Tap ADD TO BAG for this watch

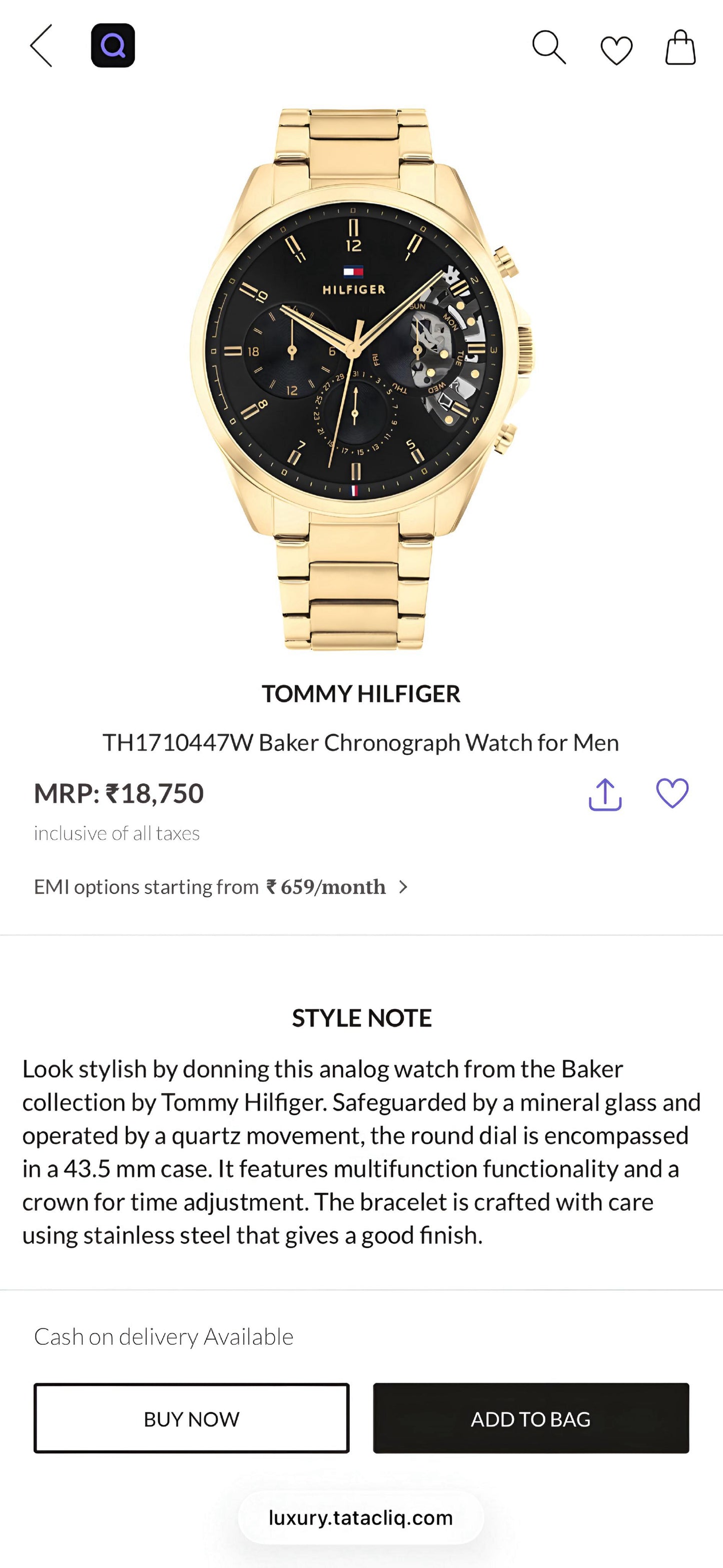[x=531, y=1420]
